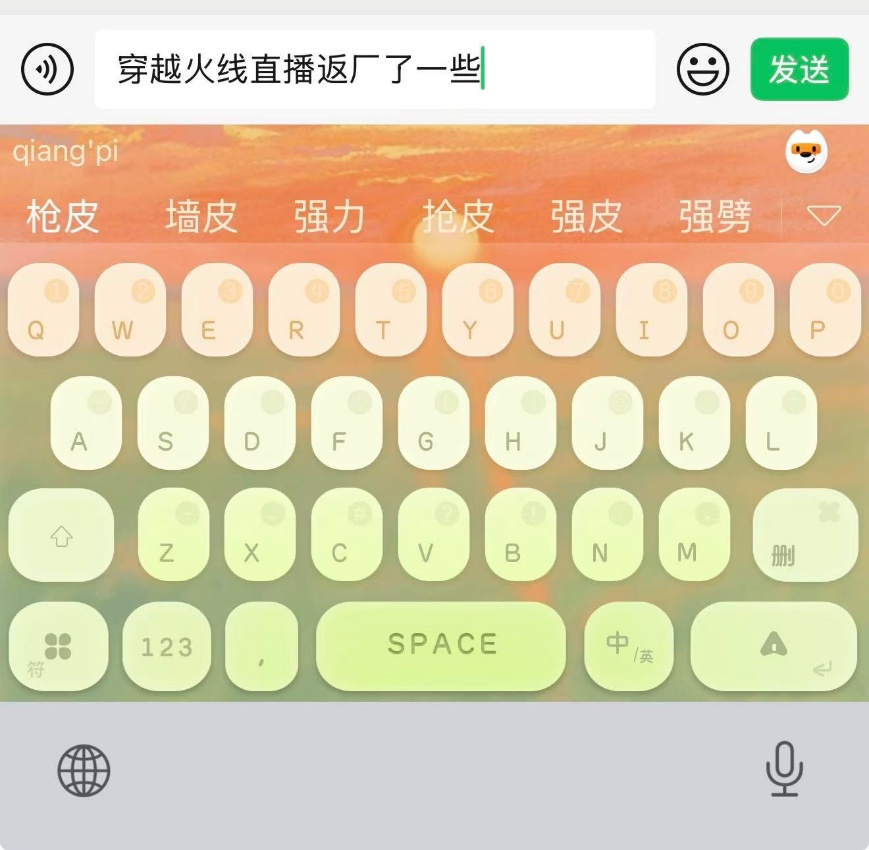Open the emoji picker
The image size is (869, 850).
[x=703, y=70]
